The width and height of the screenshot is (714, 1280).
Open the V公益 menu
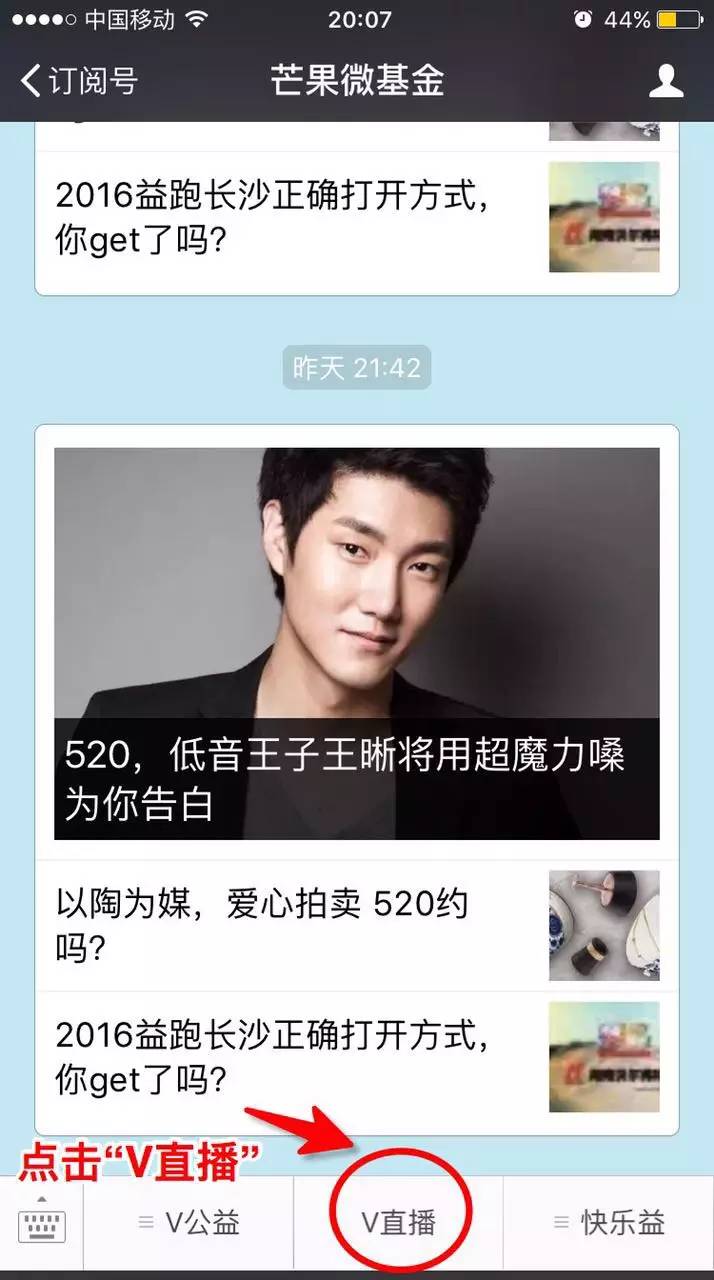tap(190, 1222)
